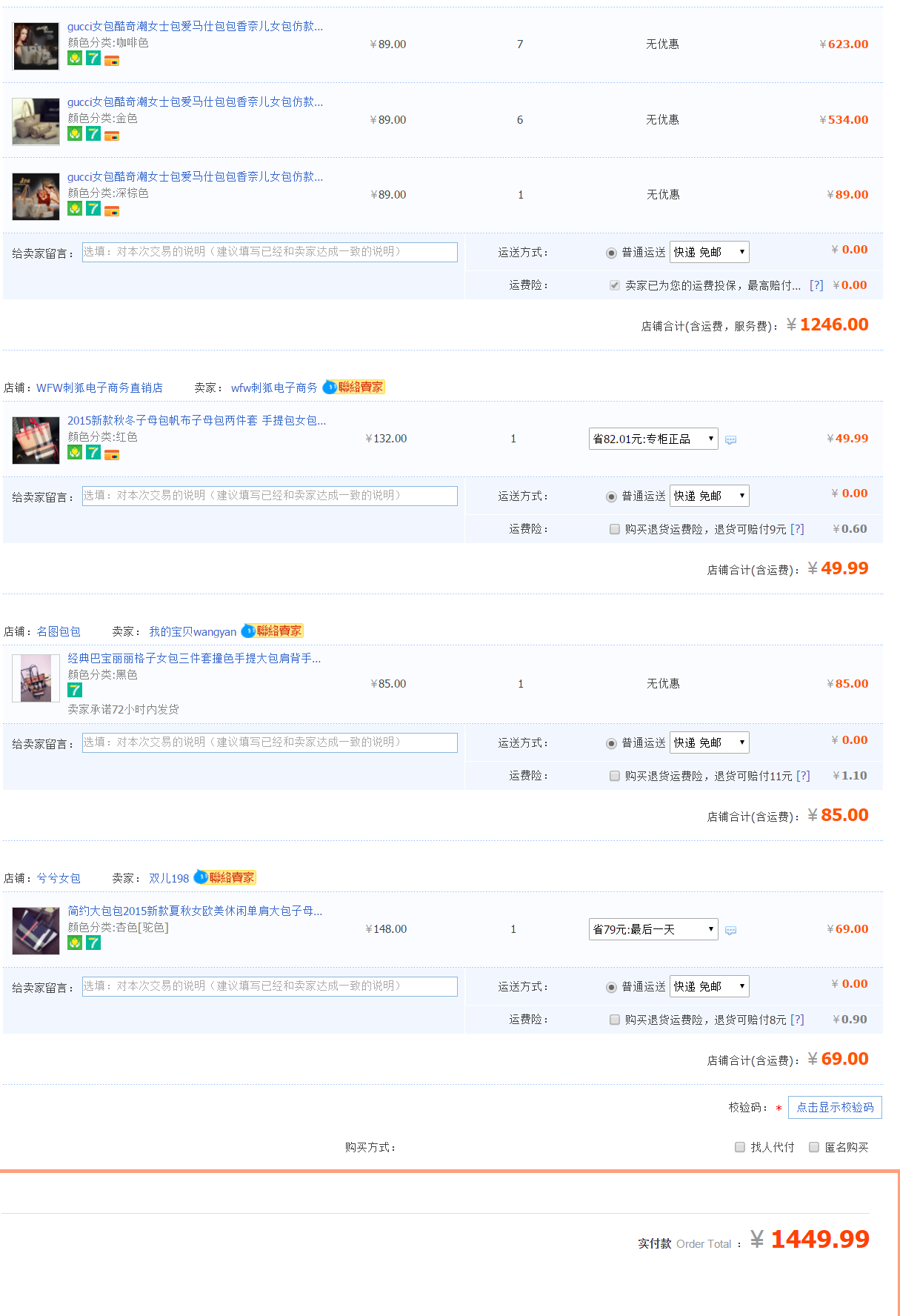Open the 省82.01元:专柜正品 discount dropdown
Screen dimensions: 900x1316
point(653,439)
